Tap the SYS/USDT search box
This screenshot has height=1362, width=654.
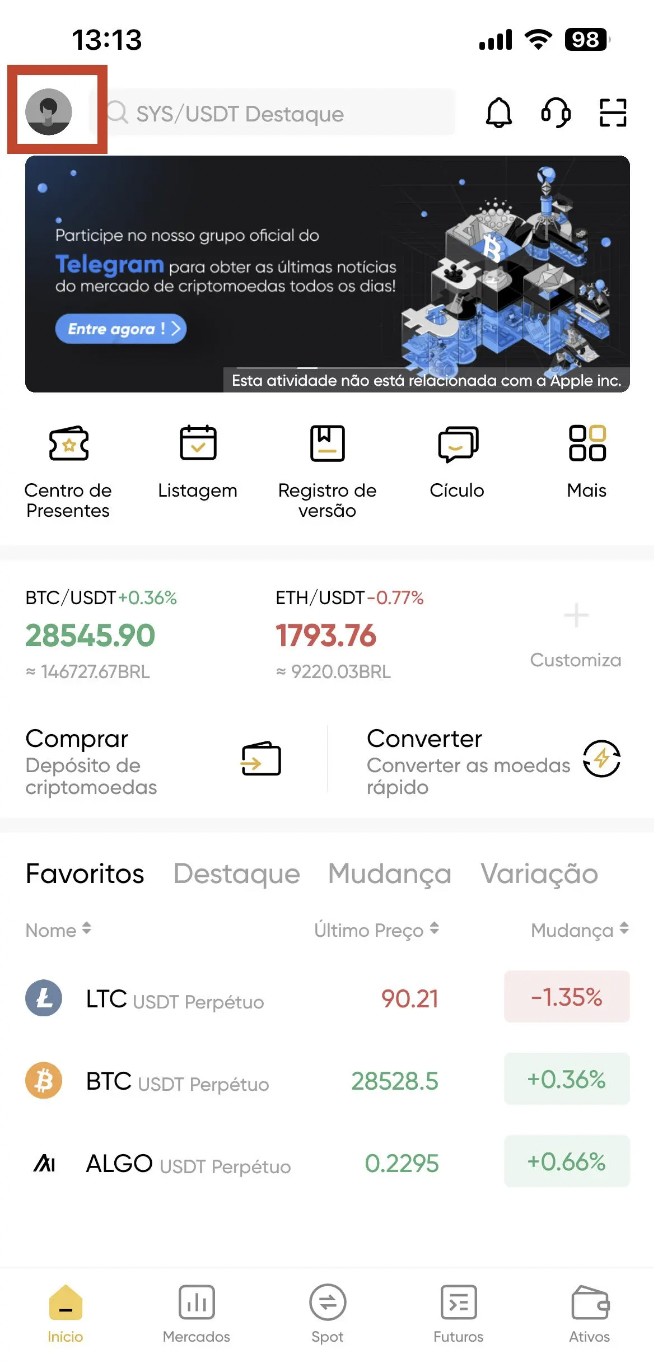[x=273, y=113]
